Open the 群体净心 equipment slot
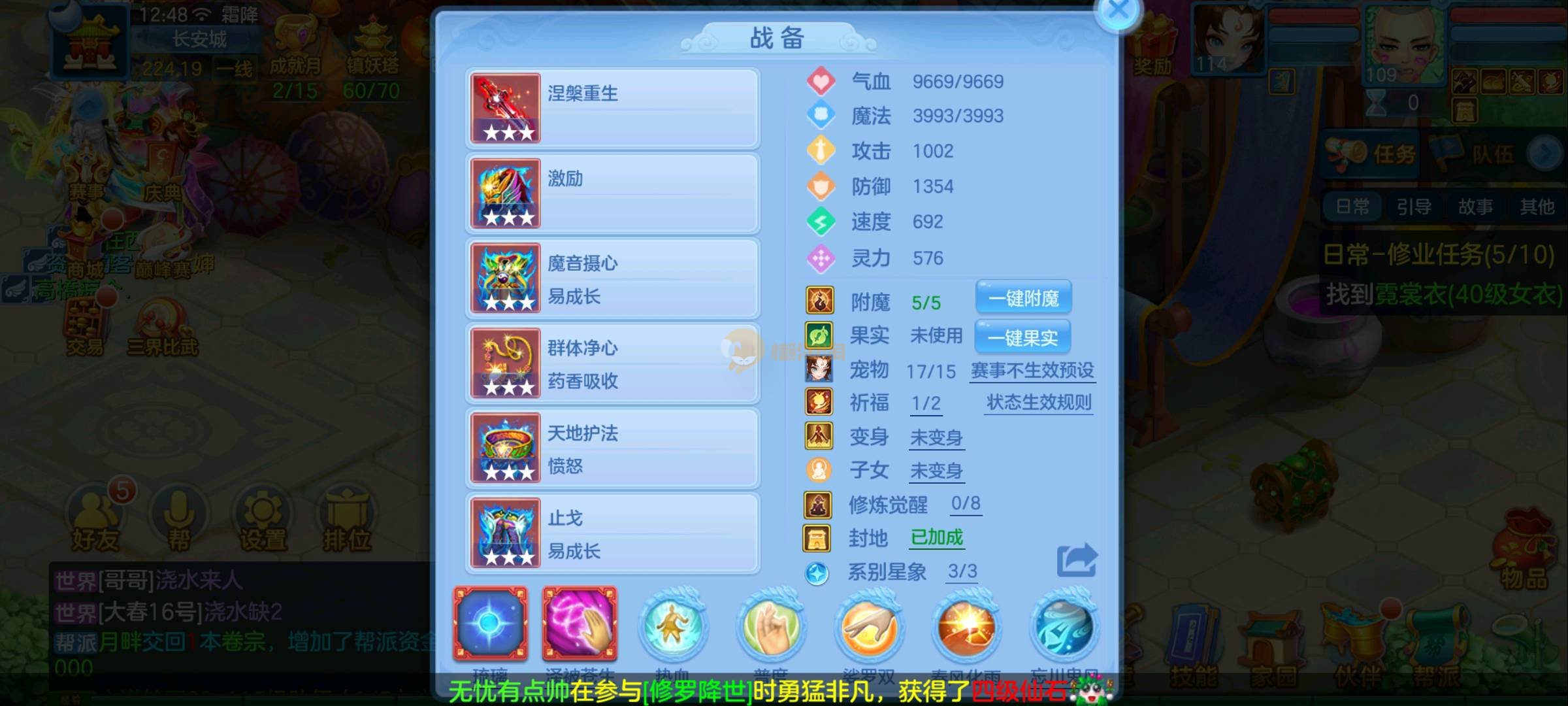This screenshot has height=706, width=1568. [x=612, y=363]
